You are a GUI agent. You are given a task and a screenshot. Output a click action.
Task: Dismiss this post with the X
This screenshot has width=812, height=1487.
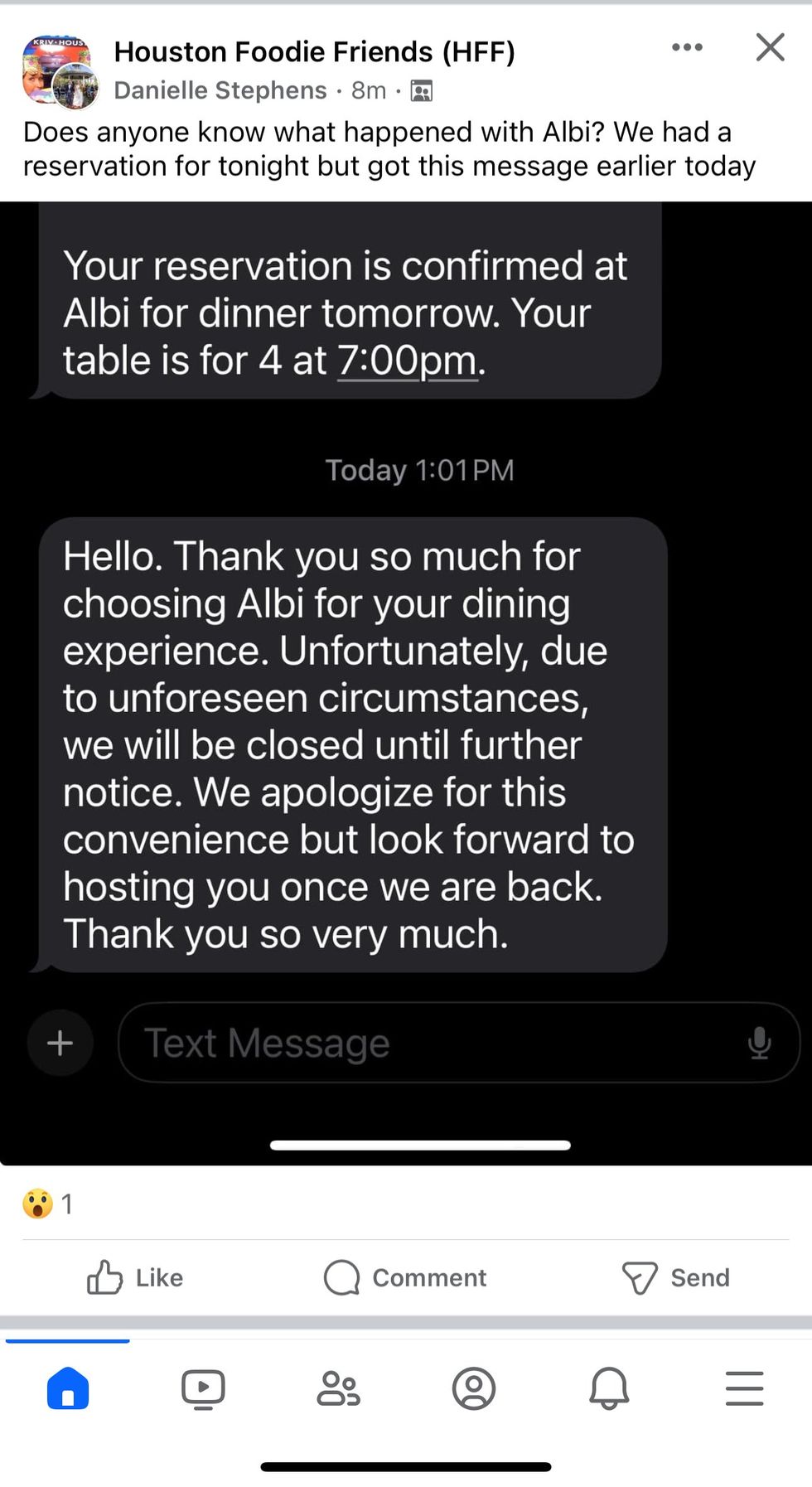pyautogui.click(x=770, y=48)
